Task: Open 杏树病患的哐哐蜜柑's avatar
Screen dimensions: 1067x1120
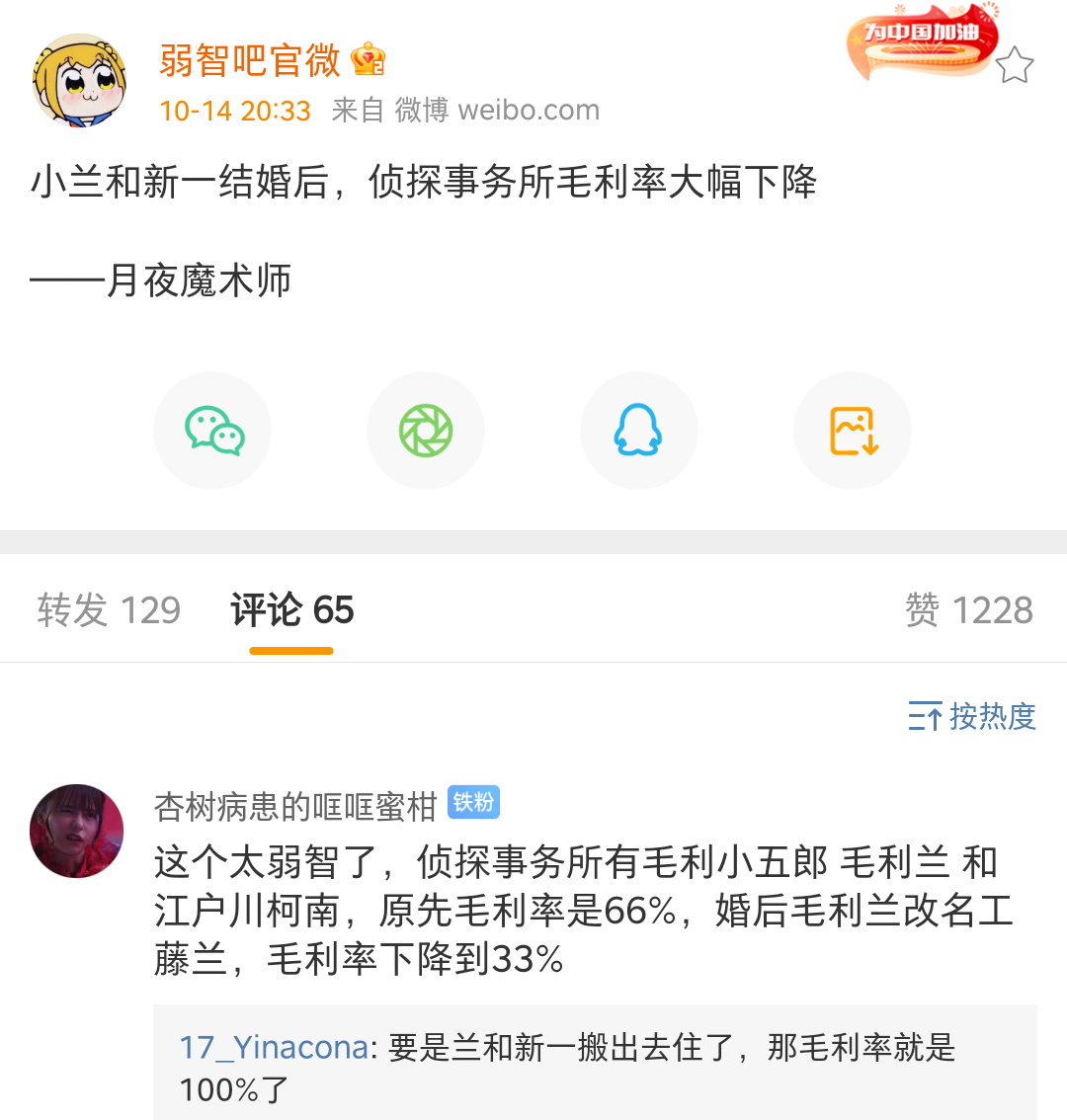Action: pyautogui.click(x=77, y=831)
